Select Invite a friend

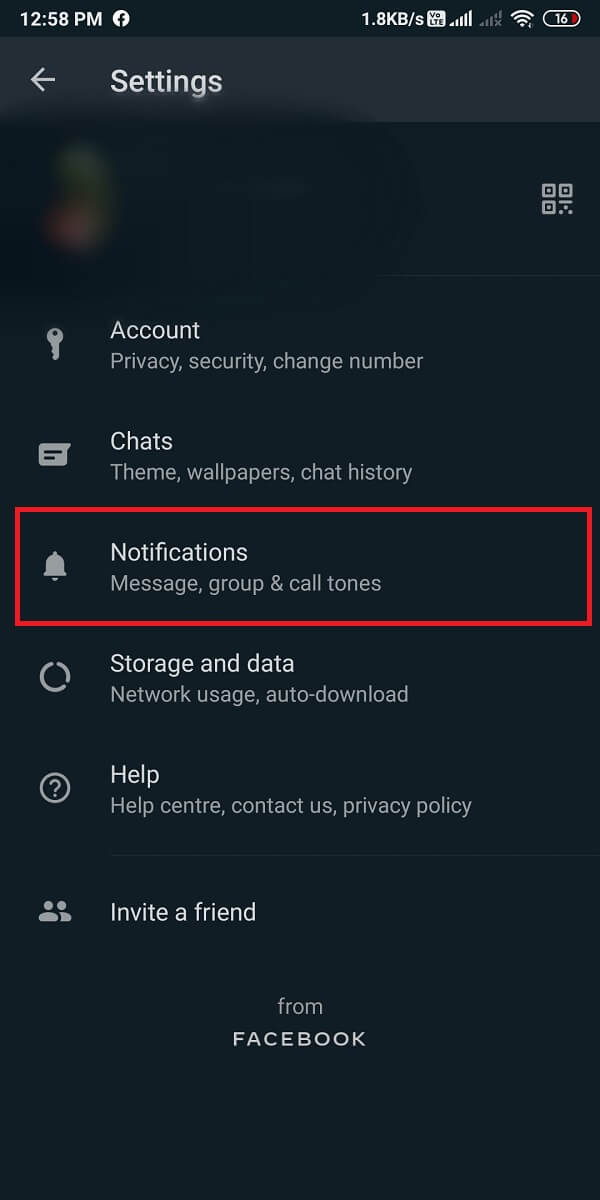[x=183, y=912]
